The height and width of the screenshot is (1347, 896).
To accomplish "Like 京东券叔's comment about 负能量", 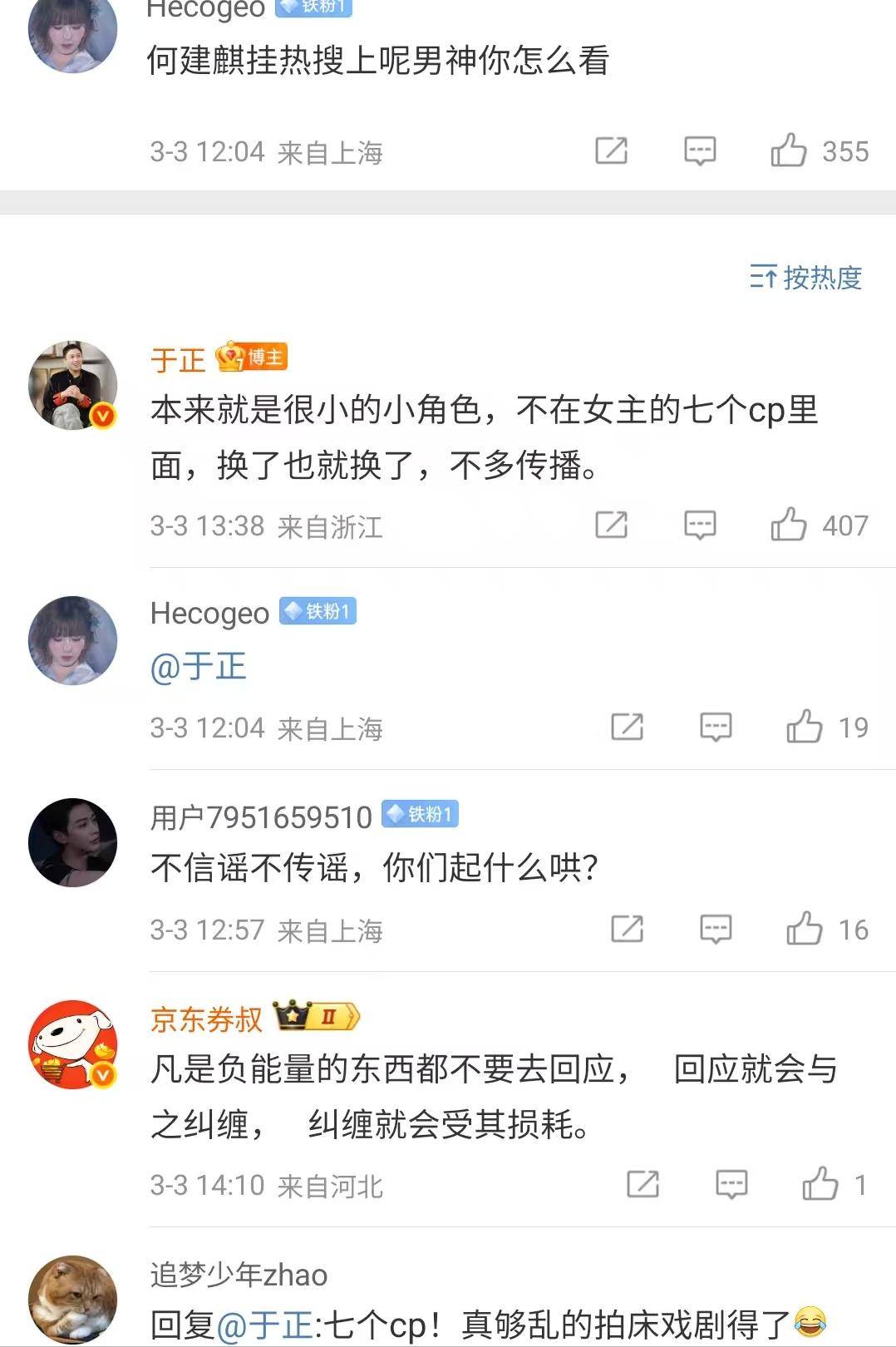I will pos(820,1184).
